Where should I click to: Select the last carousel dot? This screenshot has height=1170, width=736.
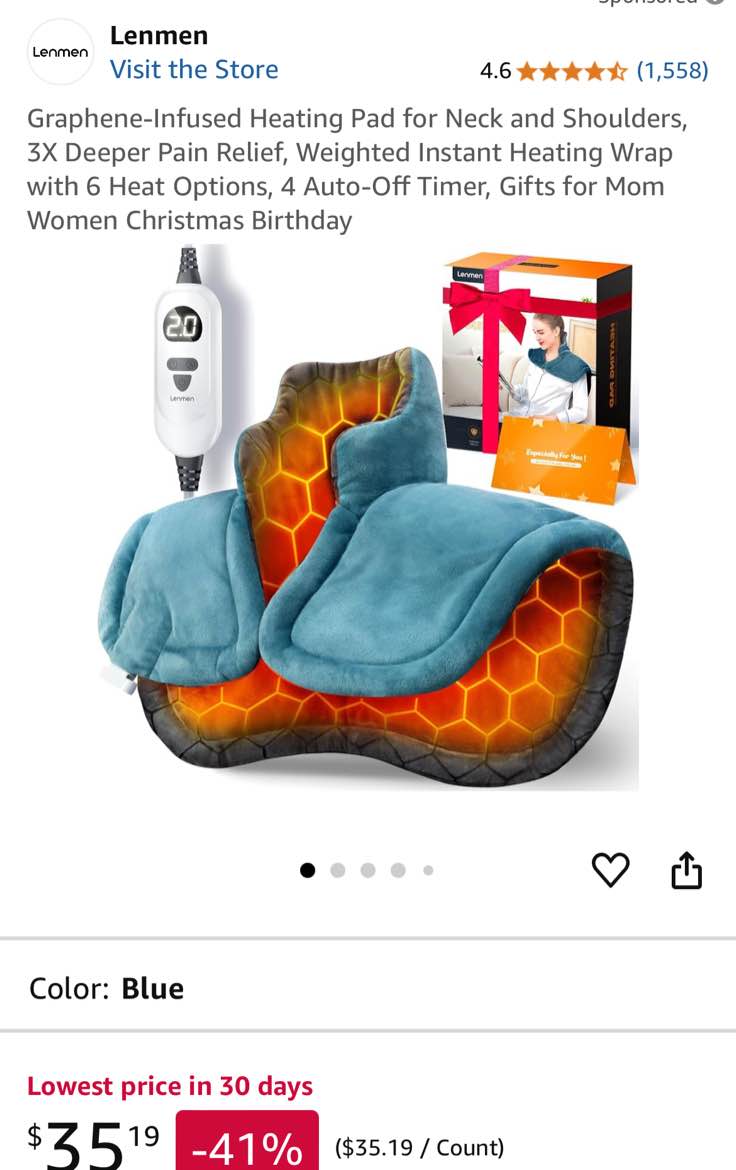point(428,870)
